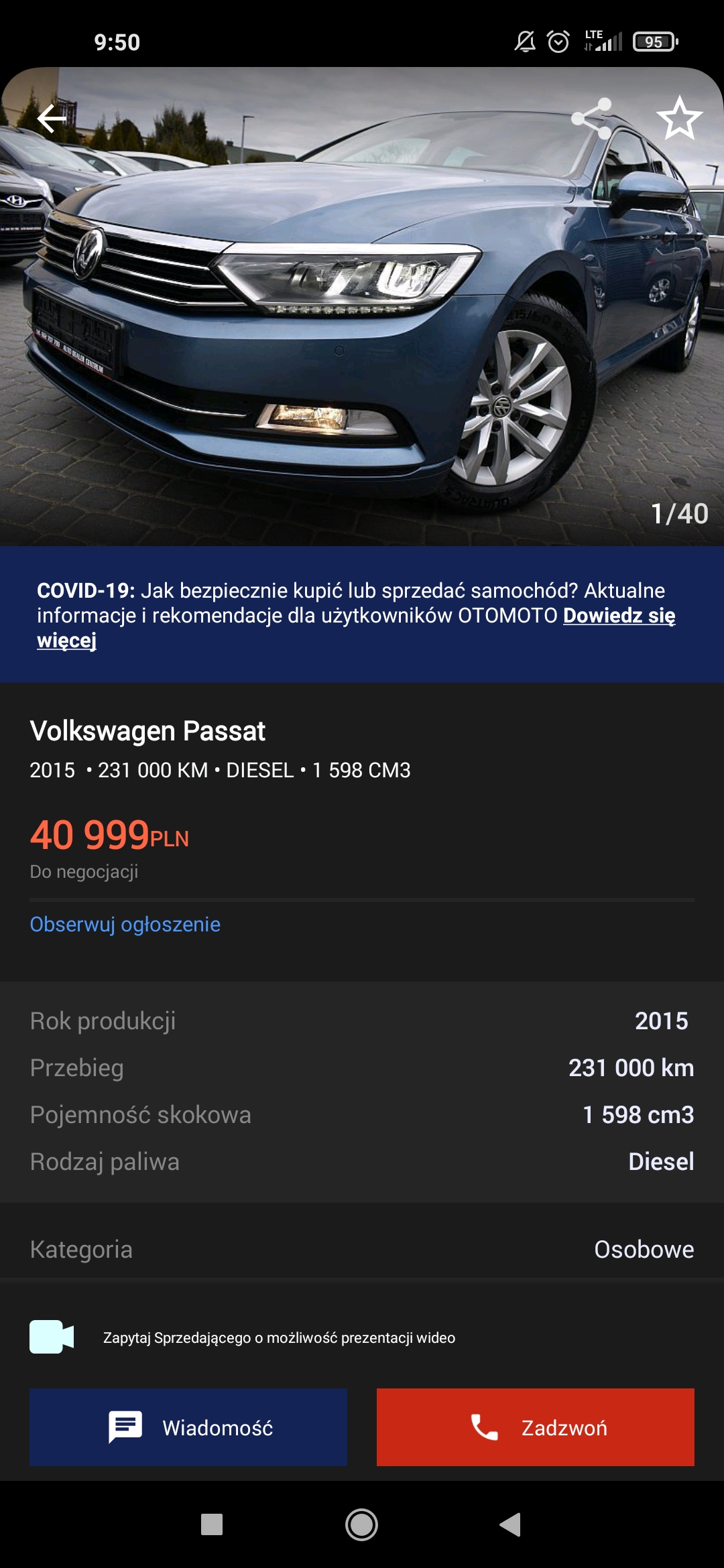Ask seller about video presentation
This screenshot has height=1568, width=724.
(278, 1337)
